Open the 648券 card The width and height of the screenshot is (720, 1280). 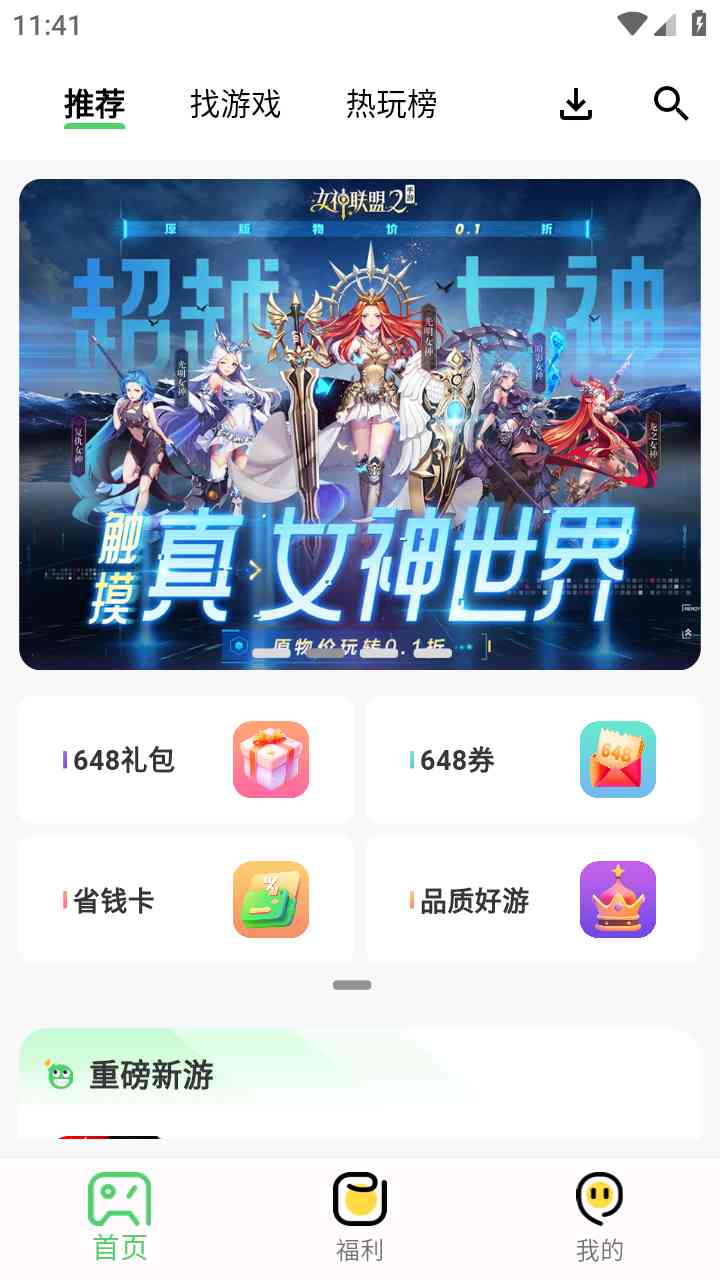(x=533, y=760)
